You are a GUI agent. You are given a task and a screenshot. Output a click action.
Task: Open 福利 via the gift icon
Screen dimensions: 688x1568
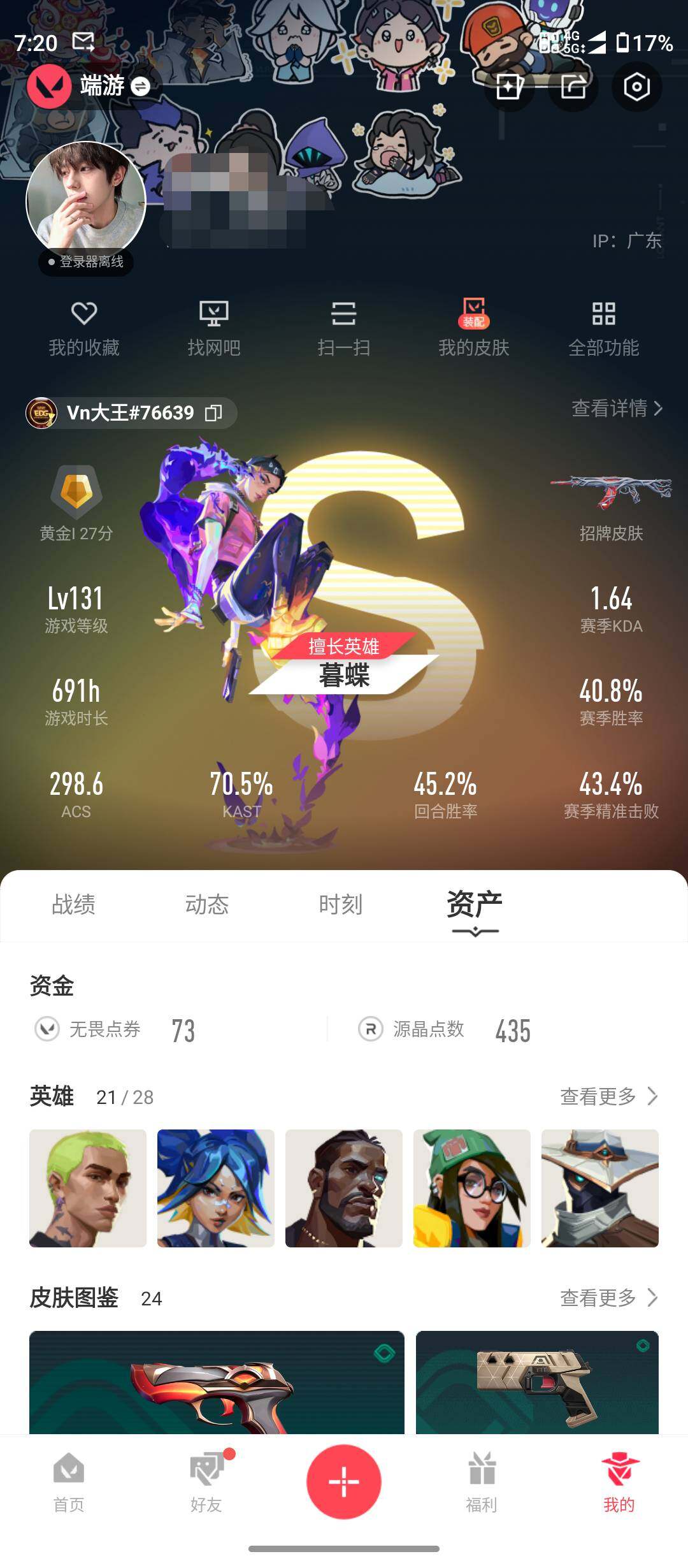point(482,1480)
